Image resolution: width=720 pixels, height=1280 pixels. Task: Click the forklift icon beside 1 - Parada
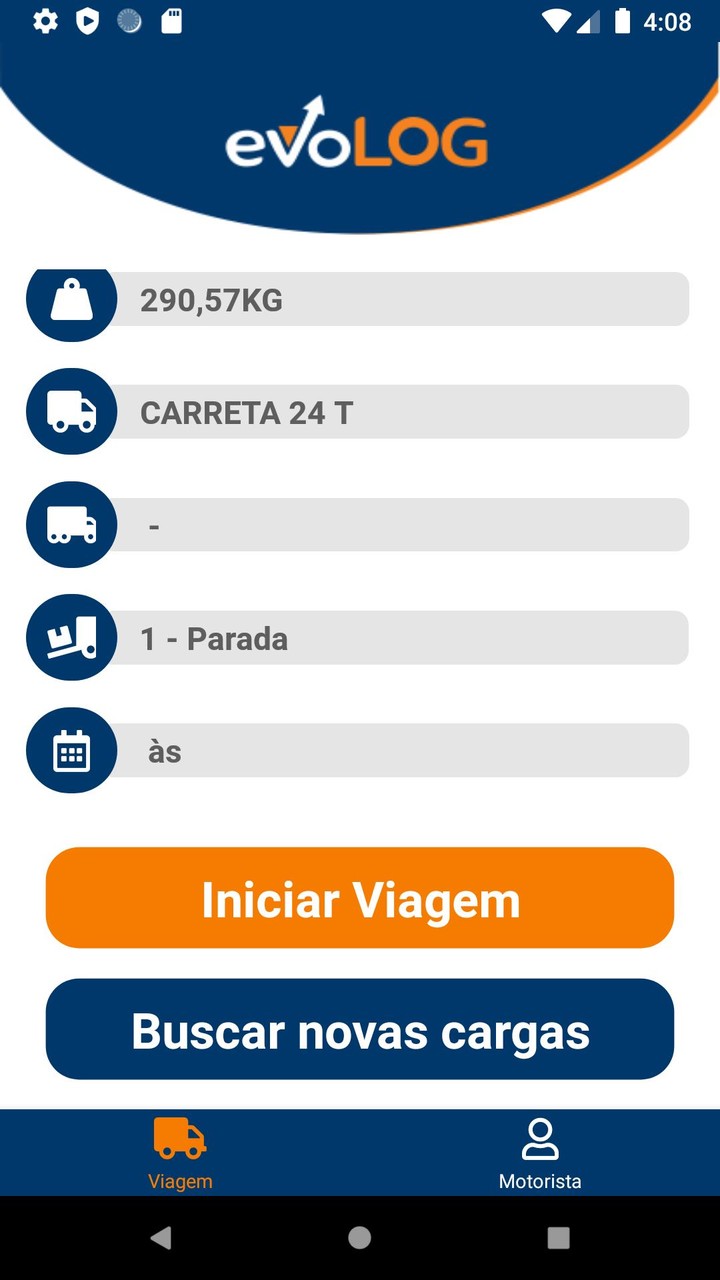70,637
